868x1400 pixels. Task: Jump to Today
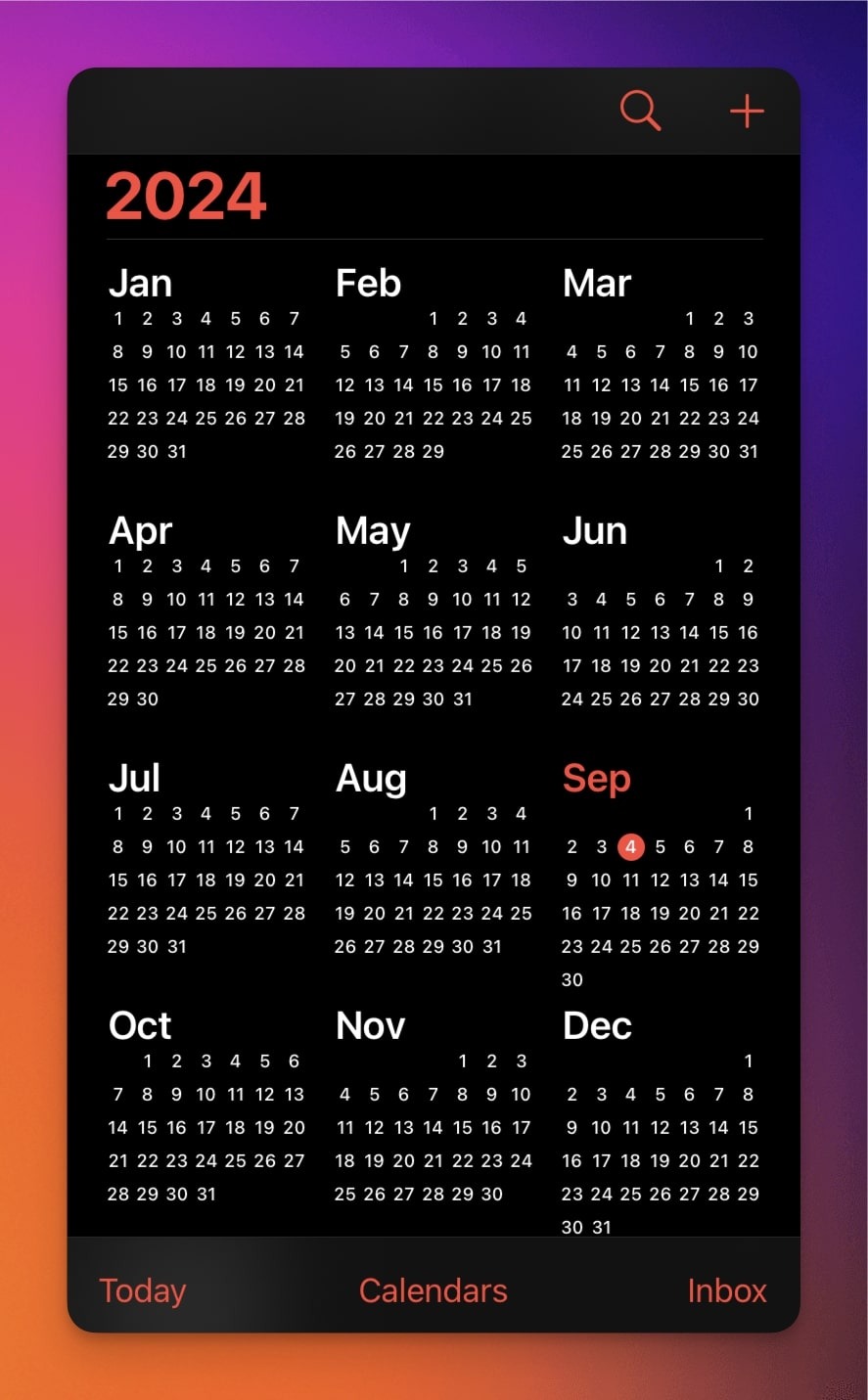(x=143, y=1290)
